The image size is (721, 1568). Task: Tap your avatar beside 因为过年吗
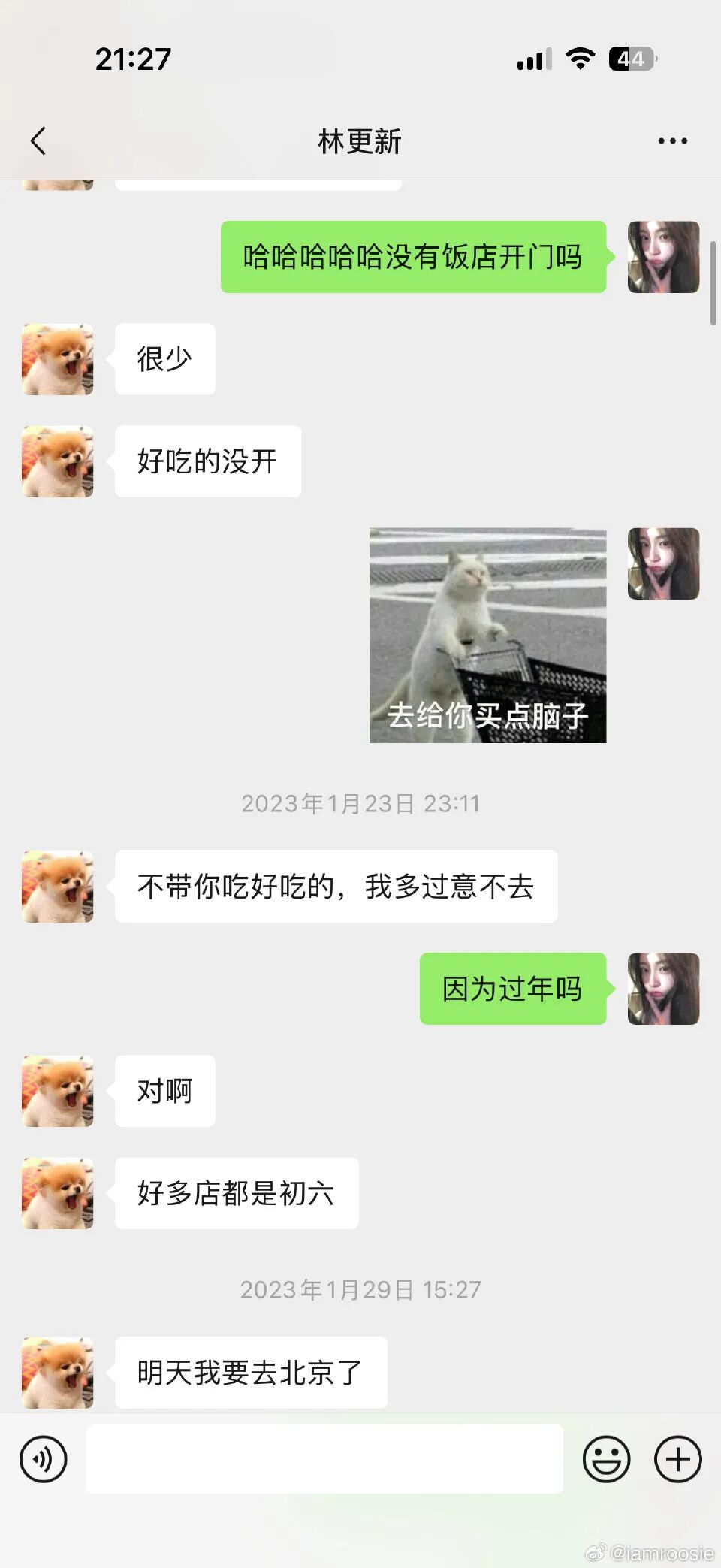(x=663, y=988)
